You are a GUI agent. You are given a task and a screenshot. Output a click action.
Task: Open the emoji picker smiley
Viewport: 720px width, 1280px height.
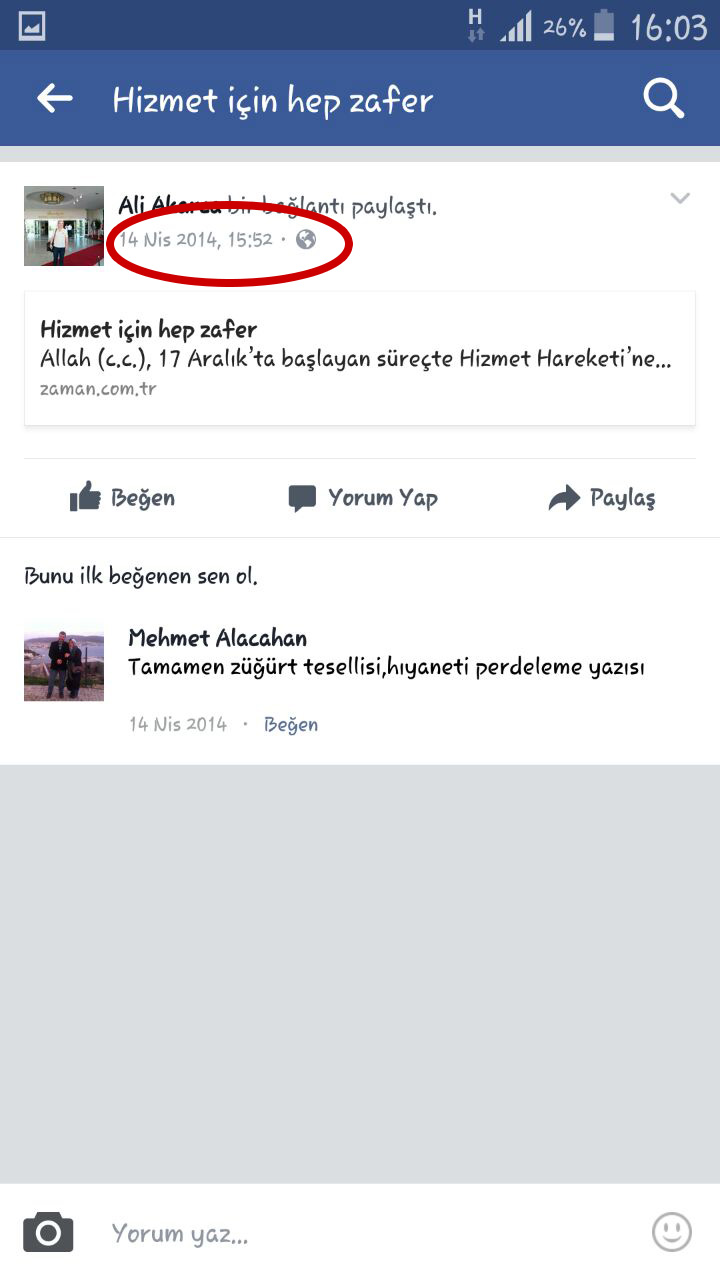(672, 1232)
